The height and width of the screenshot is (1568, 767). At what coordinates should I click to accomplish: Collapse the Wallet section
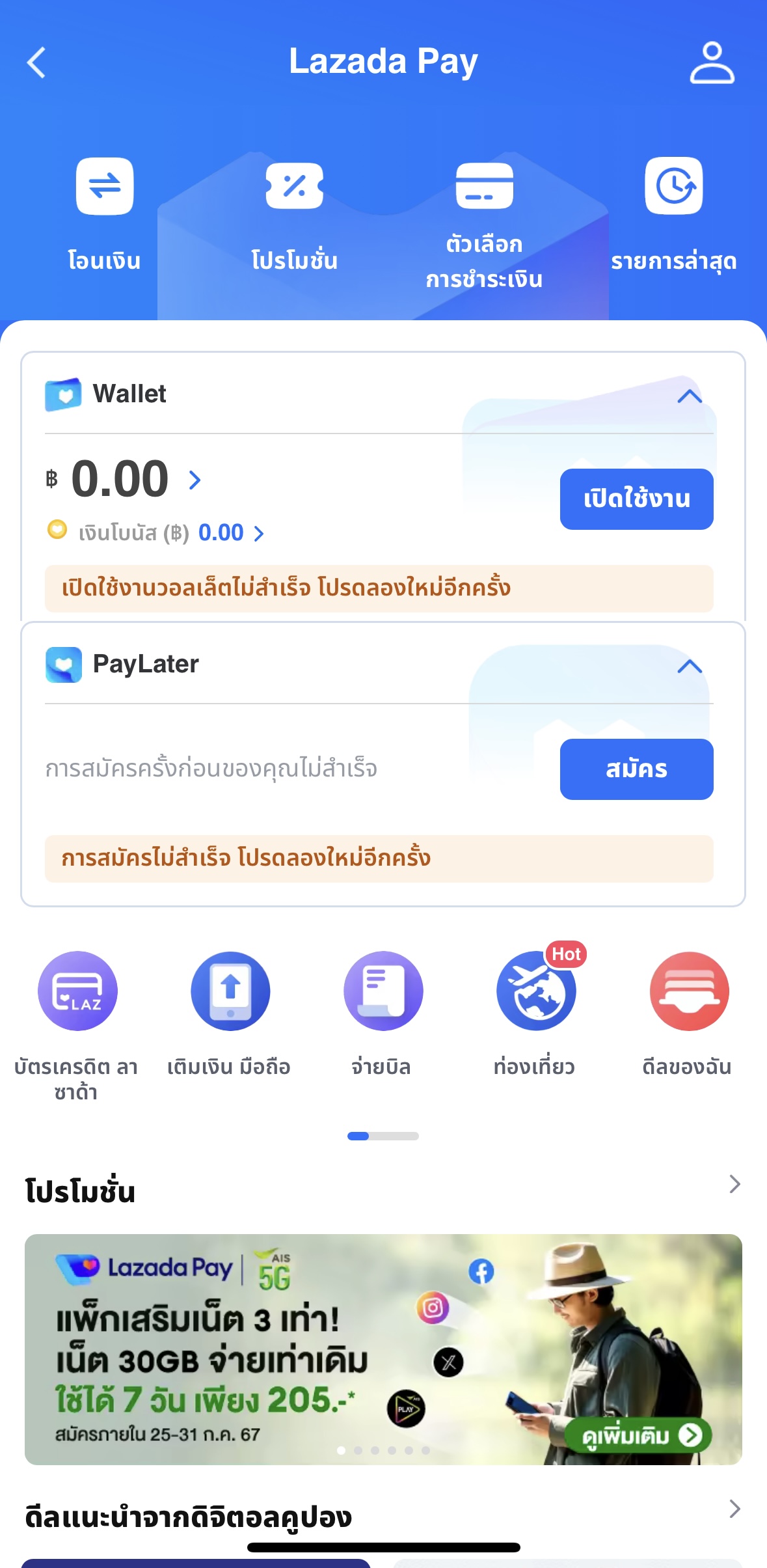(x=690, y=396)
